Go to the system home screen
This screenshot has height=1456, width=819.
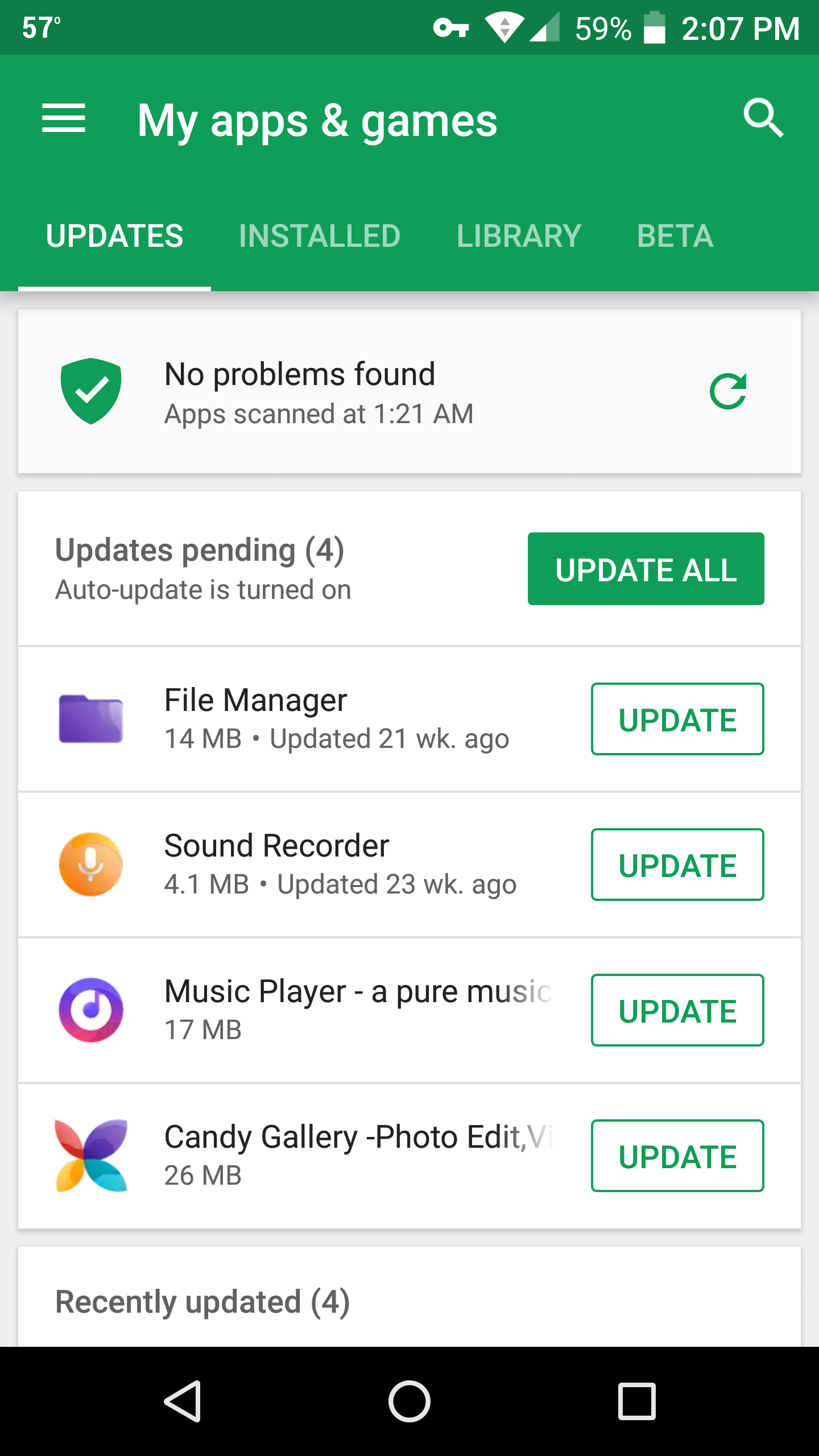click(x=409, y=1401)
